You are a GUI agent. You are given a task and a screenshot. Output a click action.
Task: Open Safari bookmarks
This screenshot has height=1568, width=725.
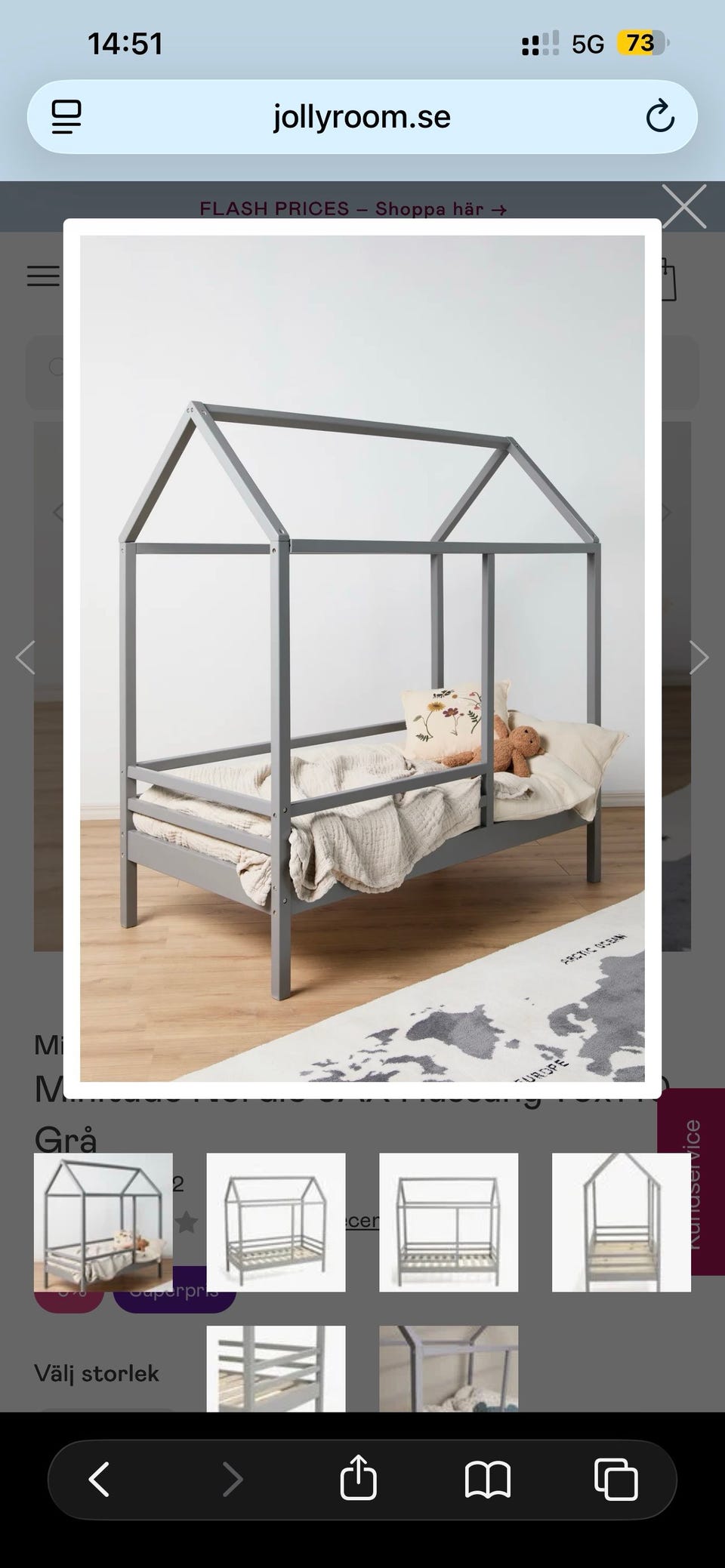coord(488,1479)
